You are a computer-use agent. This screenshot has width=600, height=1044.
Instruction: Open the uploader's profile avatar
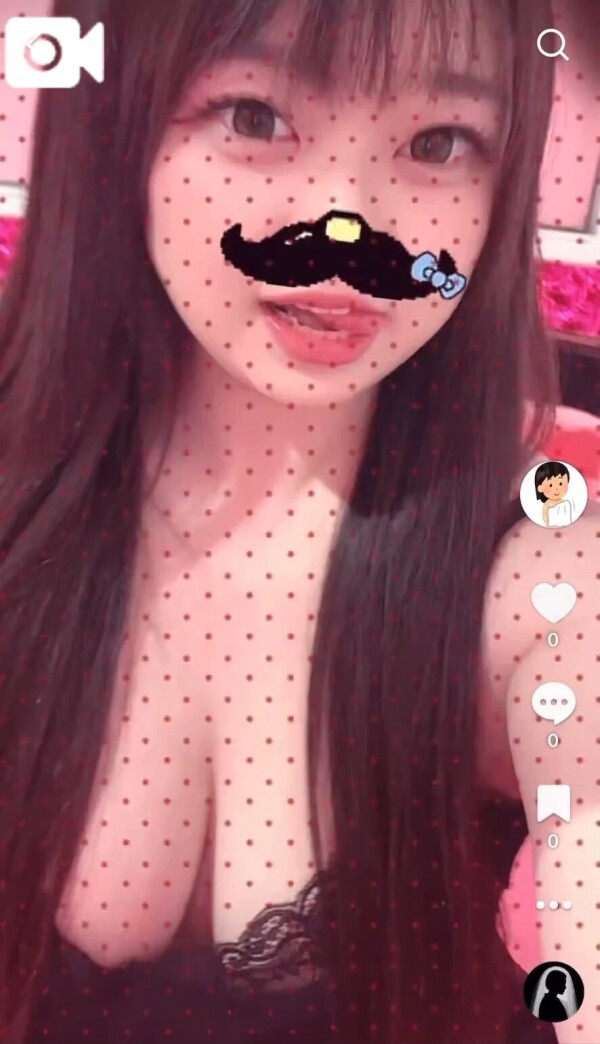(553, 494)
